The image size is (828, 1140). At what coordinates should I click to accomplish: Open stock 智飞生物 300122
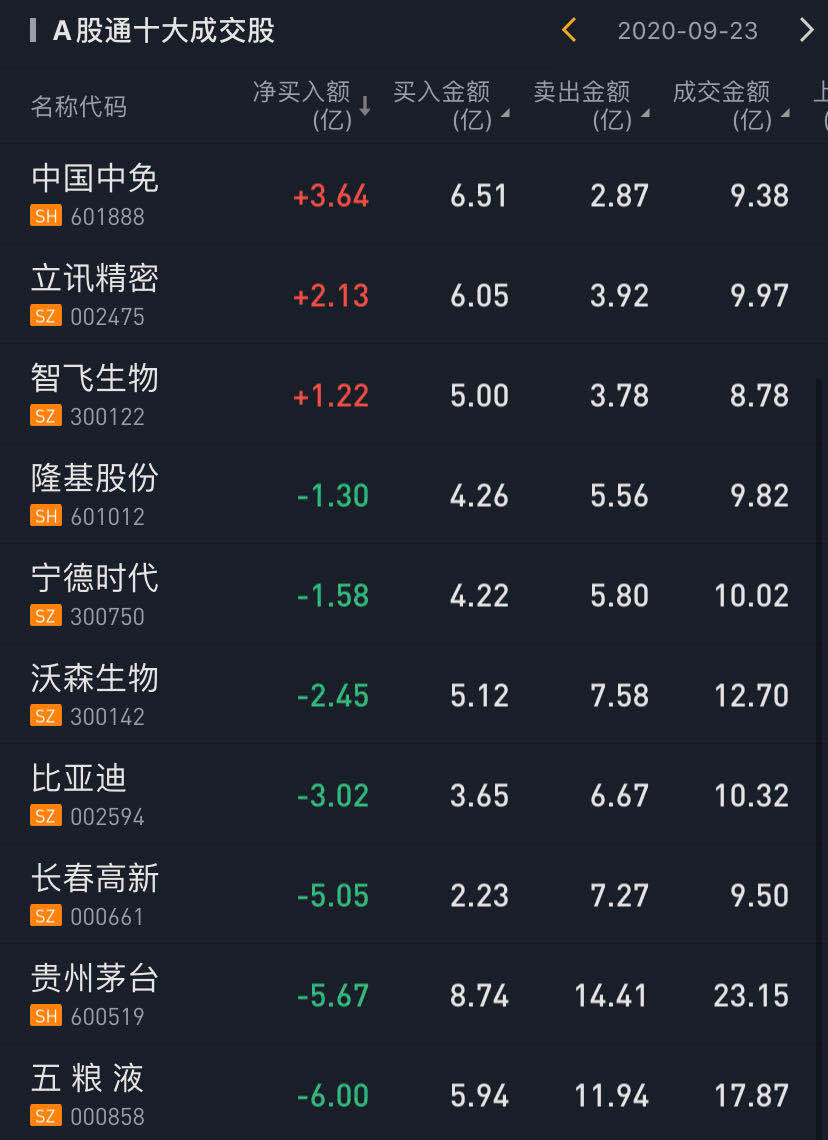click(95, 394)
